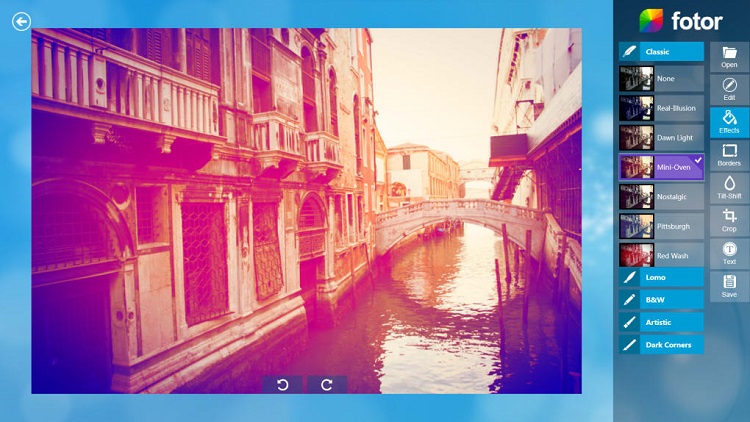Apply the Dawn Light filter
The width and height of the screenshot is (750, 422).
tap(661, 137)
